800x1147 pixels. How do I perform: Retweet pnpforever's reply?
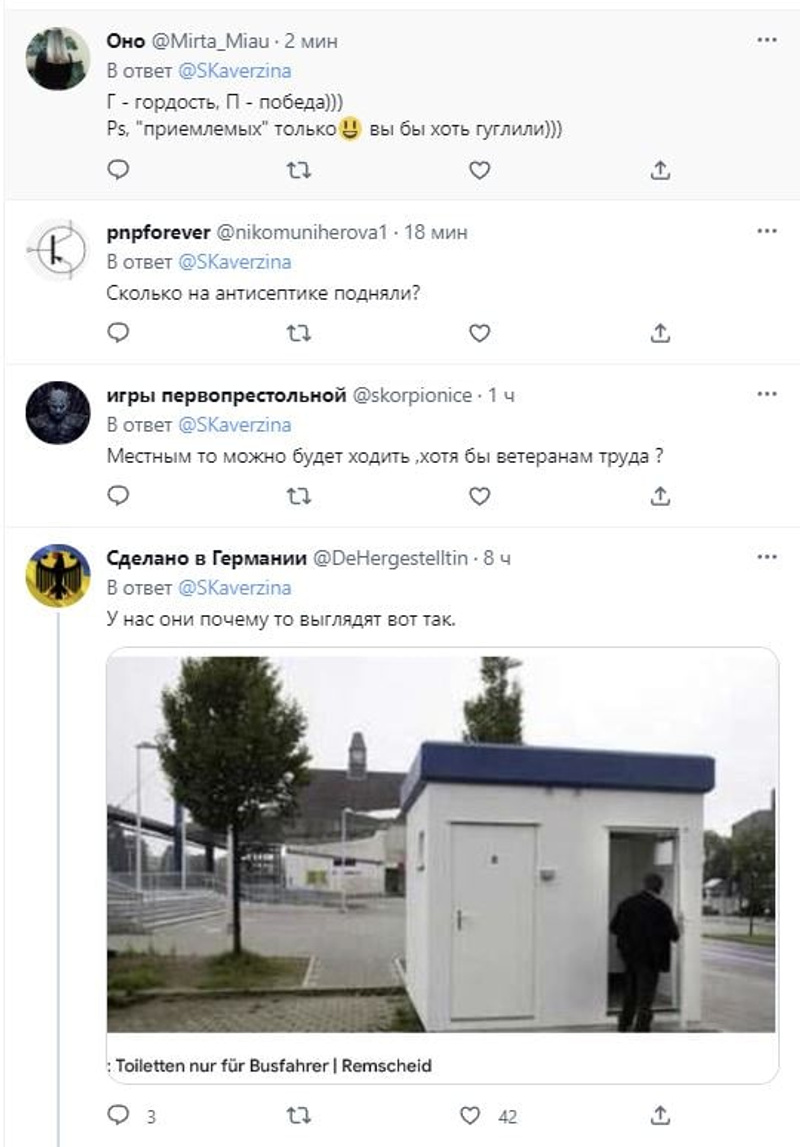click(x=299, y=333)
